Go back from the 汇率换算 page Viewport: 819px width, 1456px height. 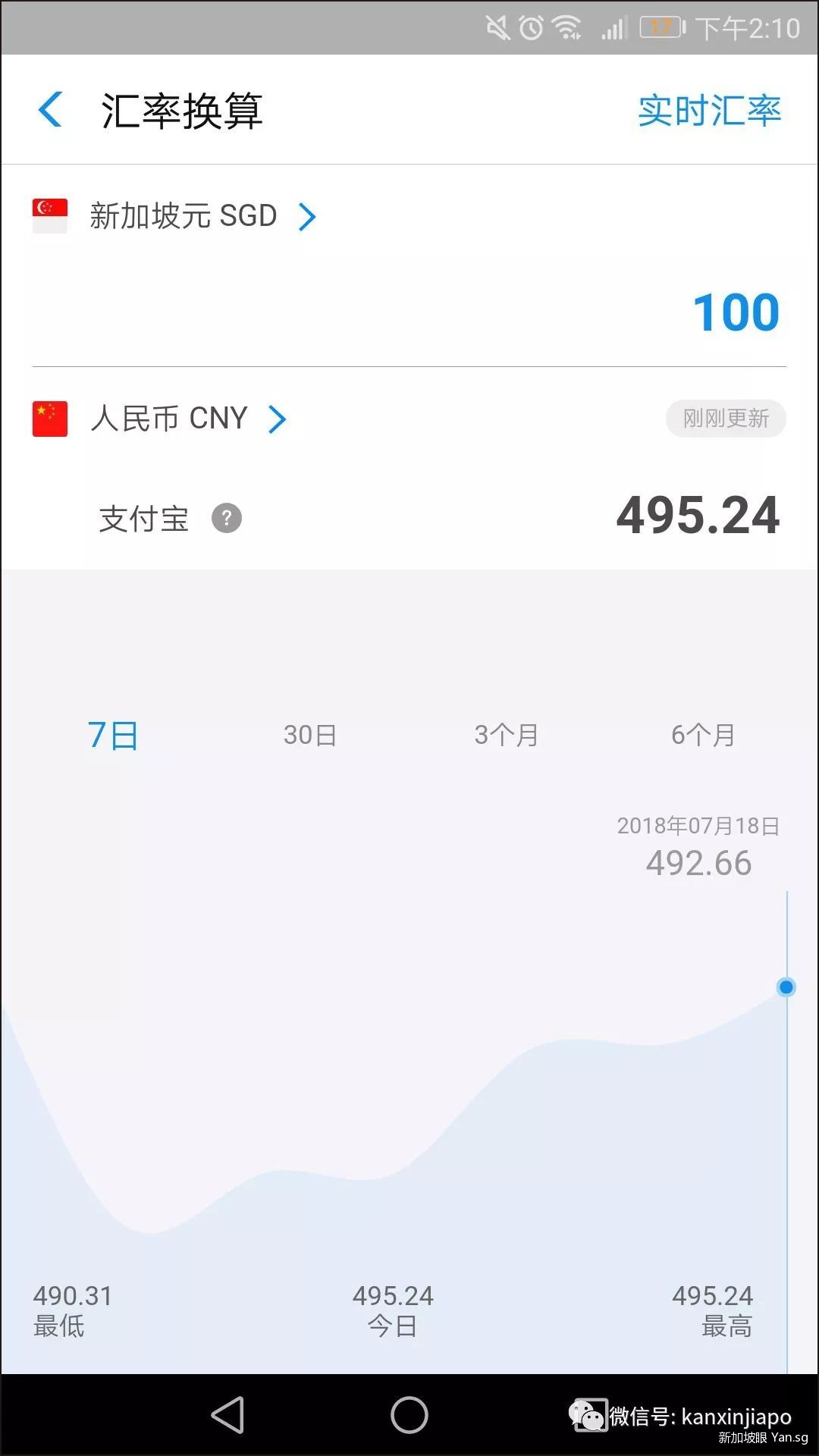pyautogui.click(x=51, y=110)
